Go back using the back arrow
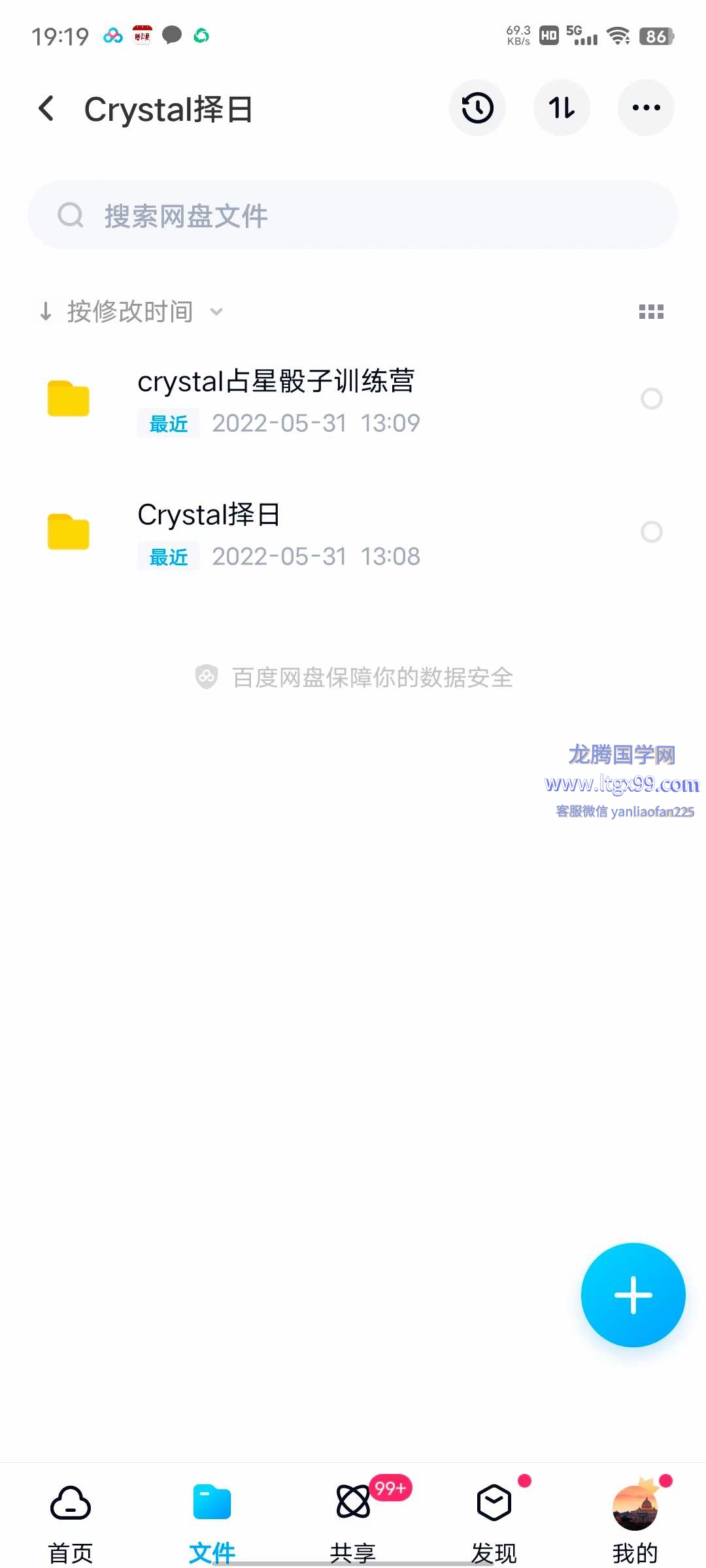The width and height of the screenshot is (706, 1568). point(46,108)
